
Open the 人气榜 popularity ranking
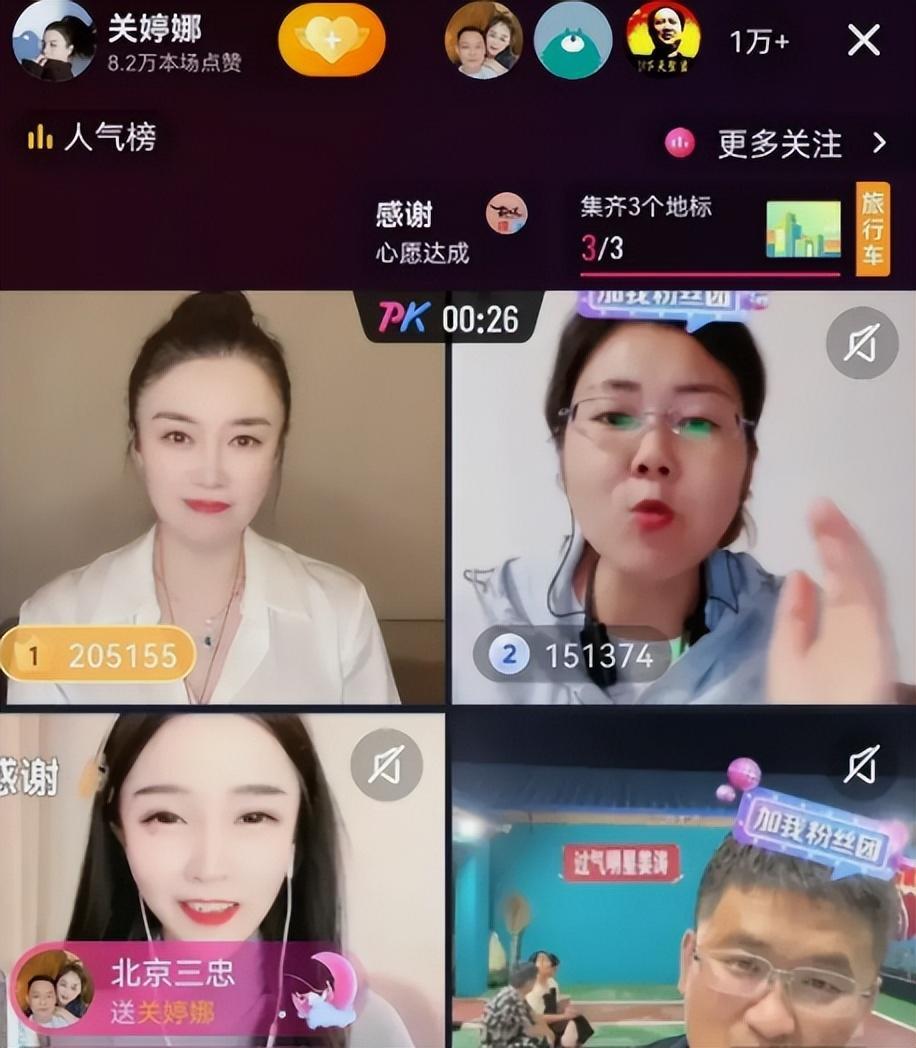point(92,138)
